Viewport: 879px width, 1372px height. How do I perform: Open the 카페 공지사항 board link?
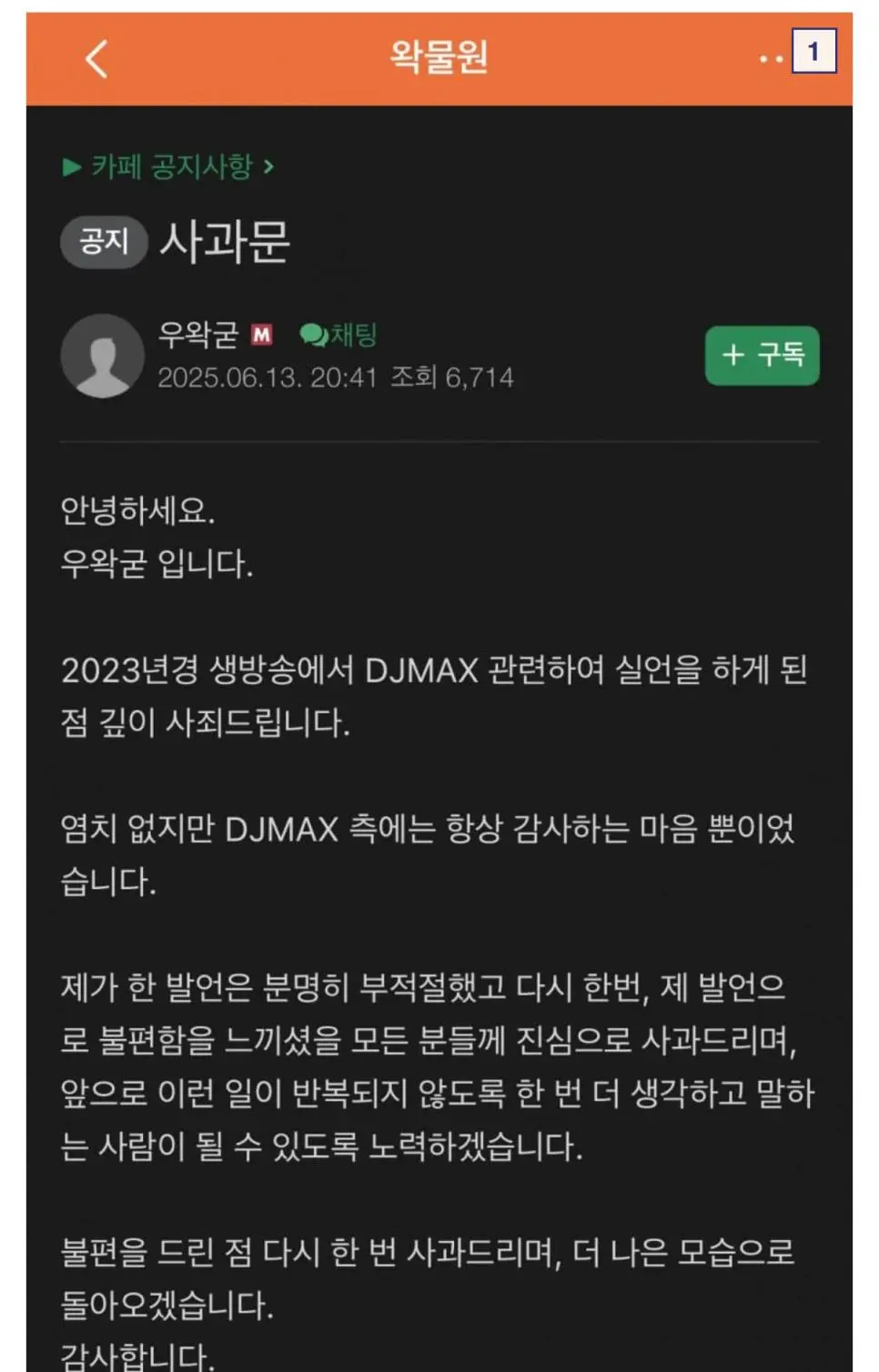coord(169,166)
